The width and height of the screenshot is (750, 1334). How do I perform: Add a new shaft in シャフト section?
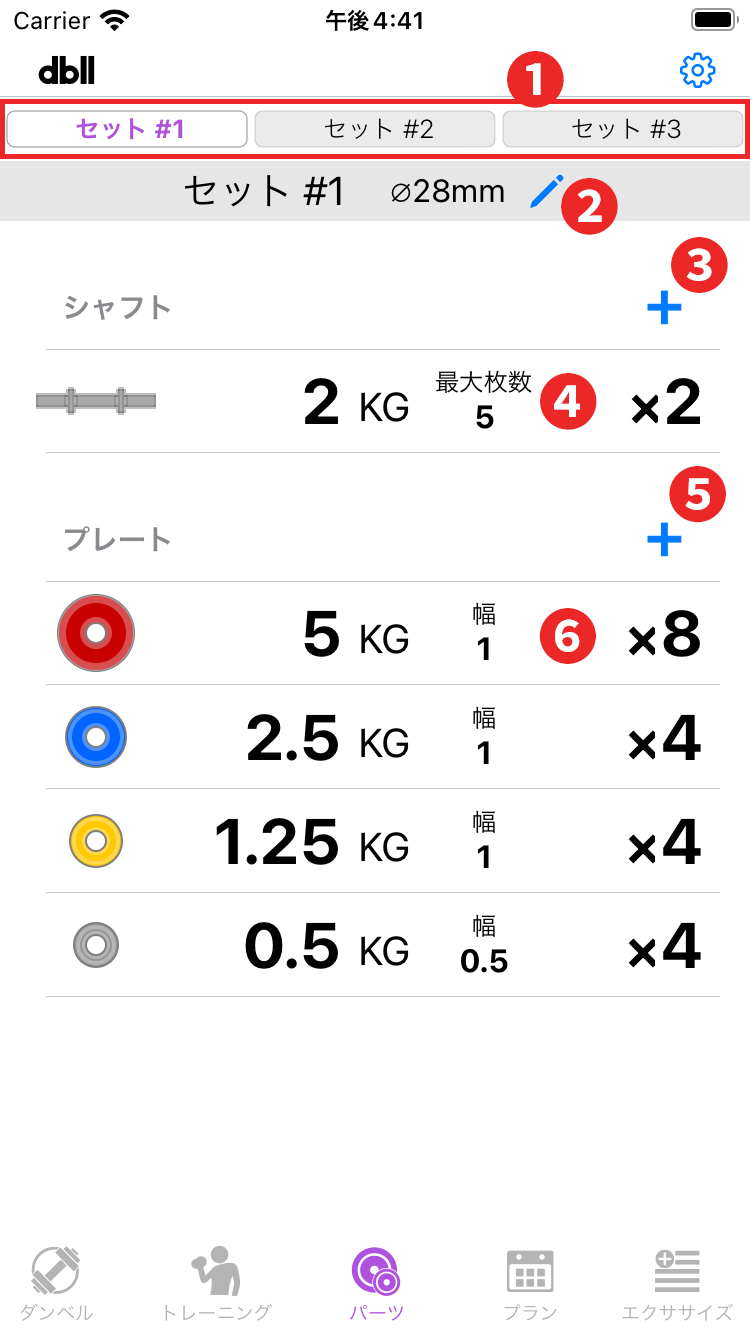click(x=664, y=309)
